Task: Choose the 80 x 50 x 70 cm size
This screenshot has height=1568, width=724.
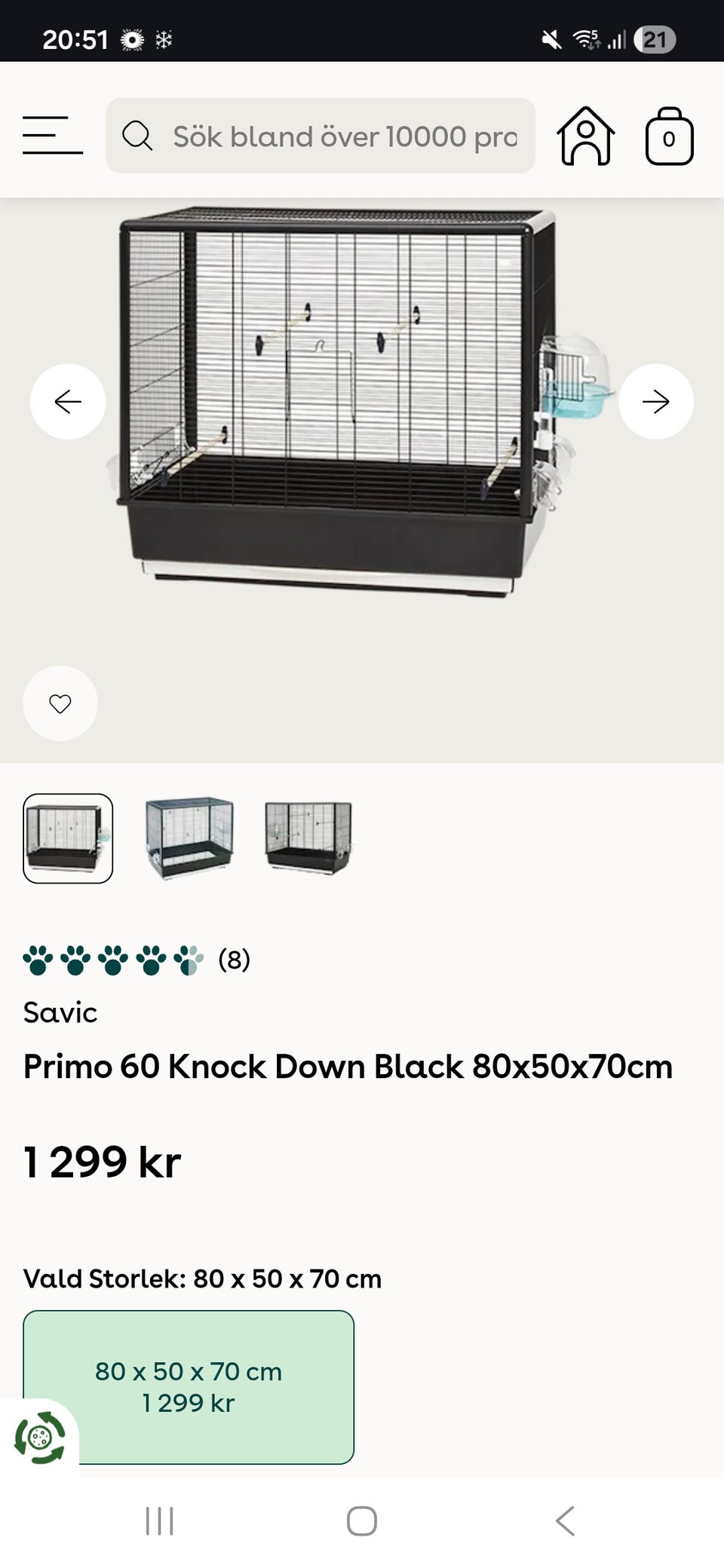Action: 189,1387
